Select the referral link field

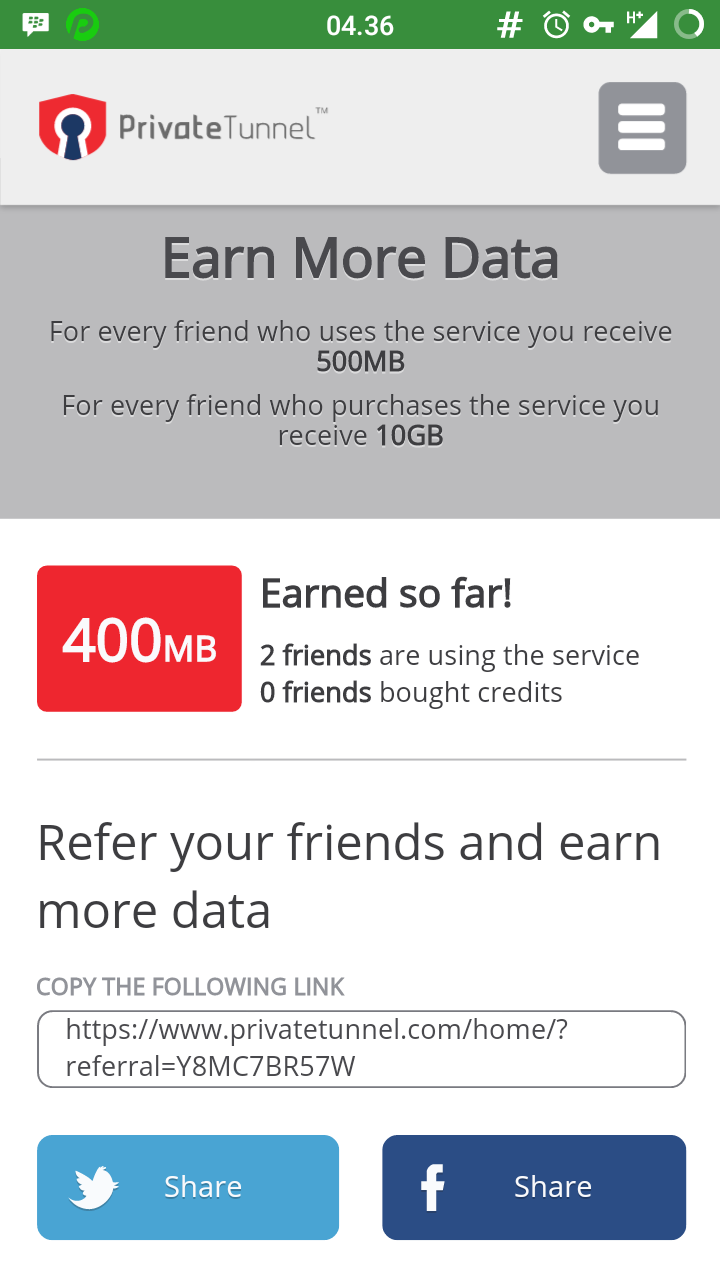point(361,1048)
